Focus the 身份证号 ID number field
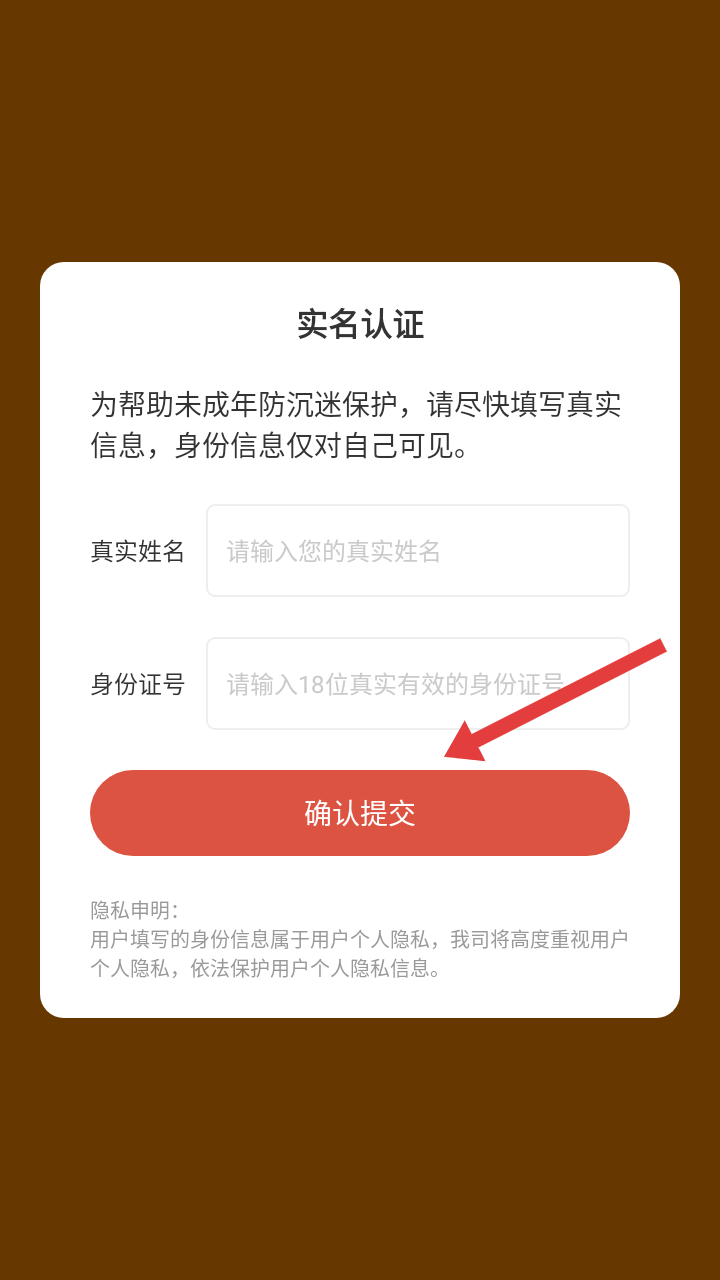This screenshot has height=1280, width=720. [418, 684]
